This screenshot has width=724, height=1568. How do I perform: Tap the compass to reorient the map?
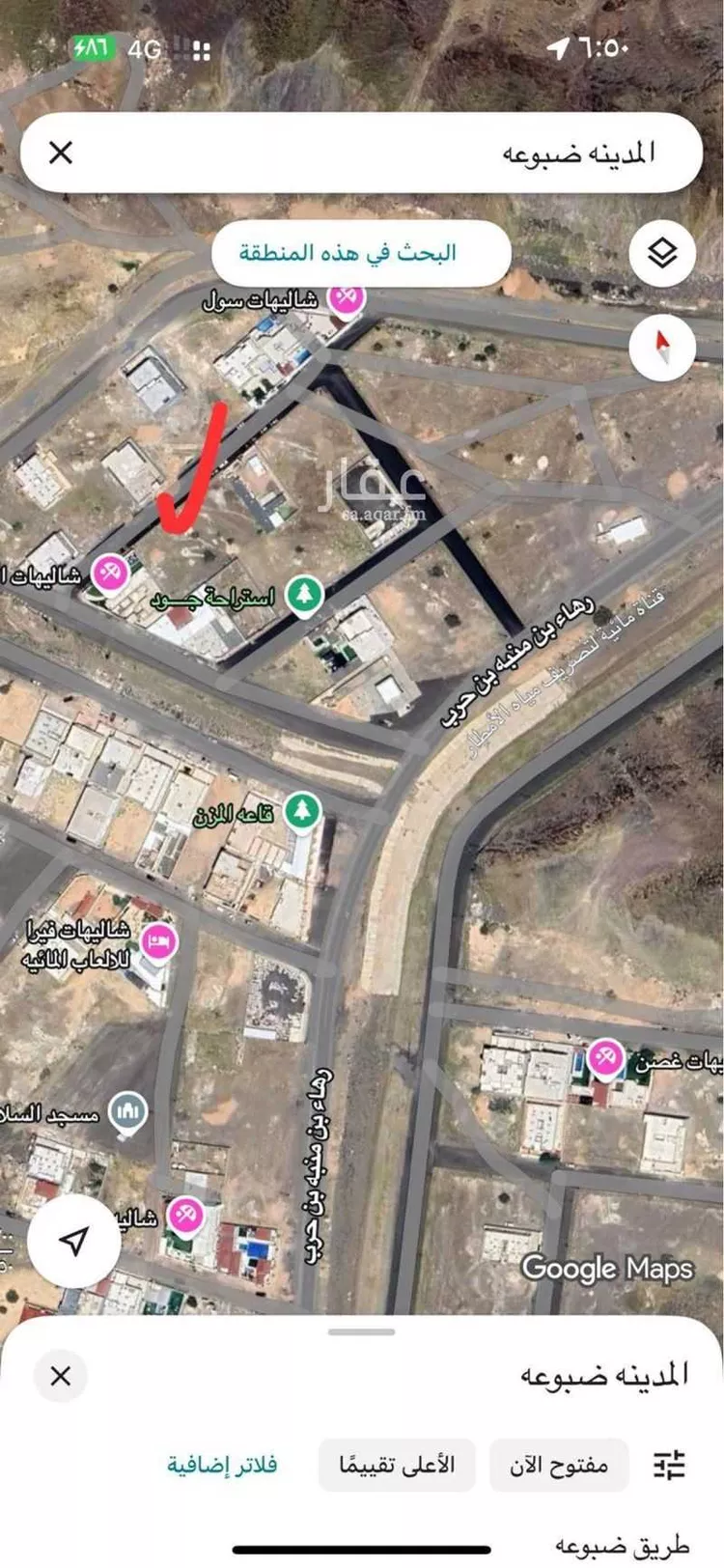pyautogui.click(x=662, y=345)
